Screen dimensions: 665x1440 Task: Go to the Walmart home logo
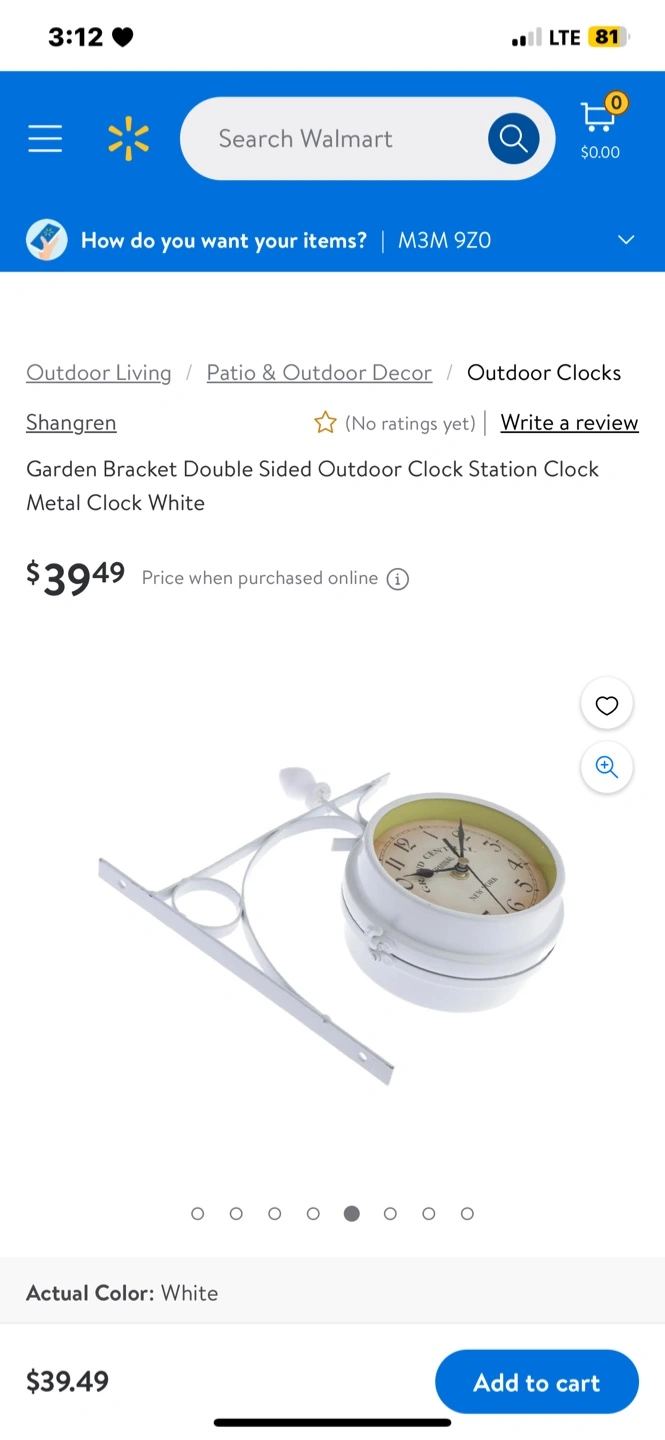pos(128,139)
